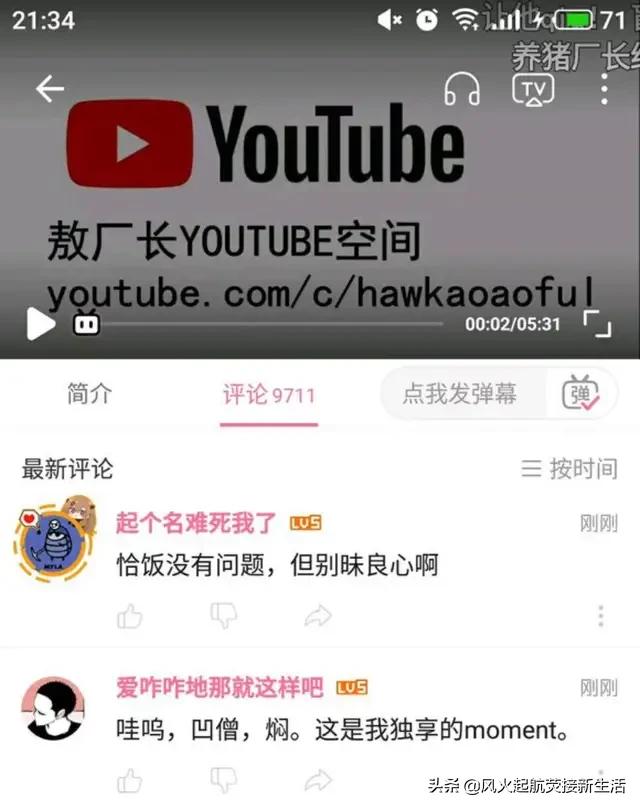This screenshot has height=808, width=640.
Task: Toggle the danmaku display icon
Action: click(x=580, y=394)
